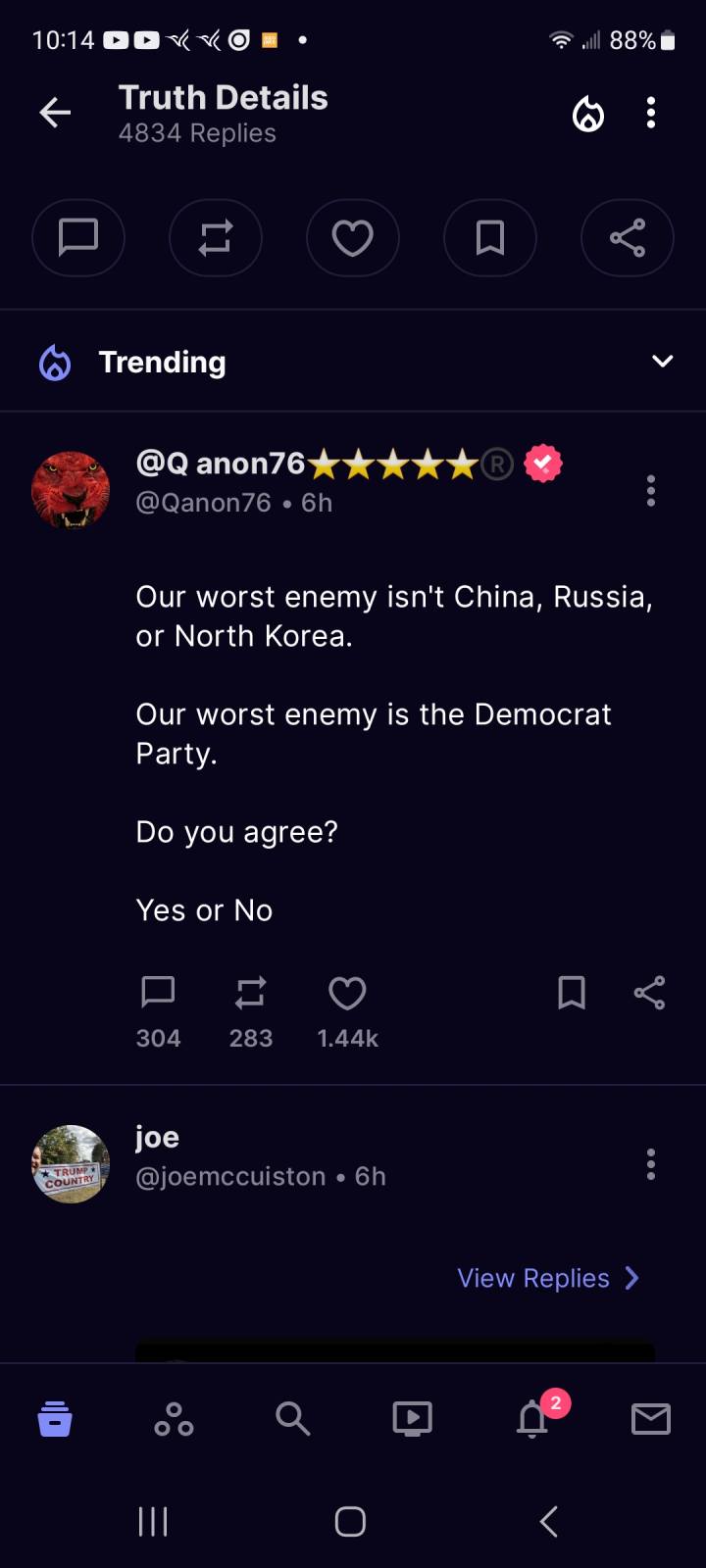
Task: Like using the top circular heart button
Action: pyautogui.click(x=353, y=238)
